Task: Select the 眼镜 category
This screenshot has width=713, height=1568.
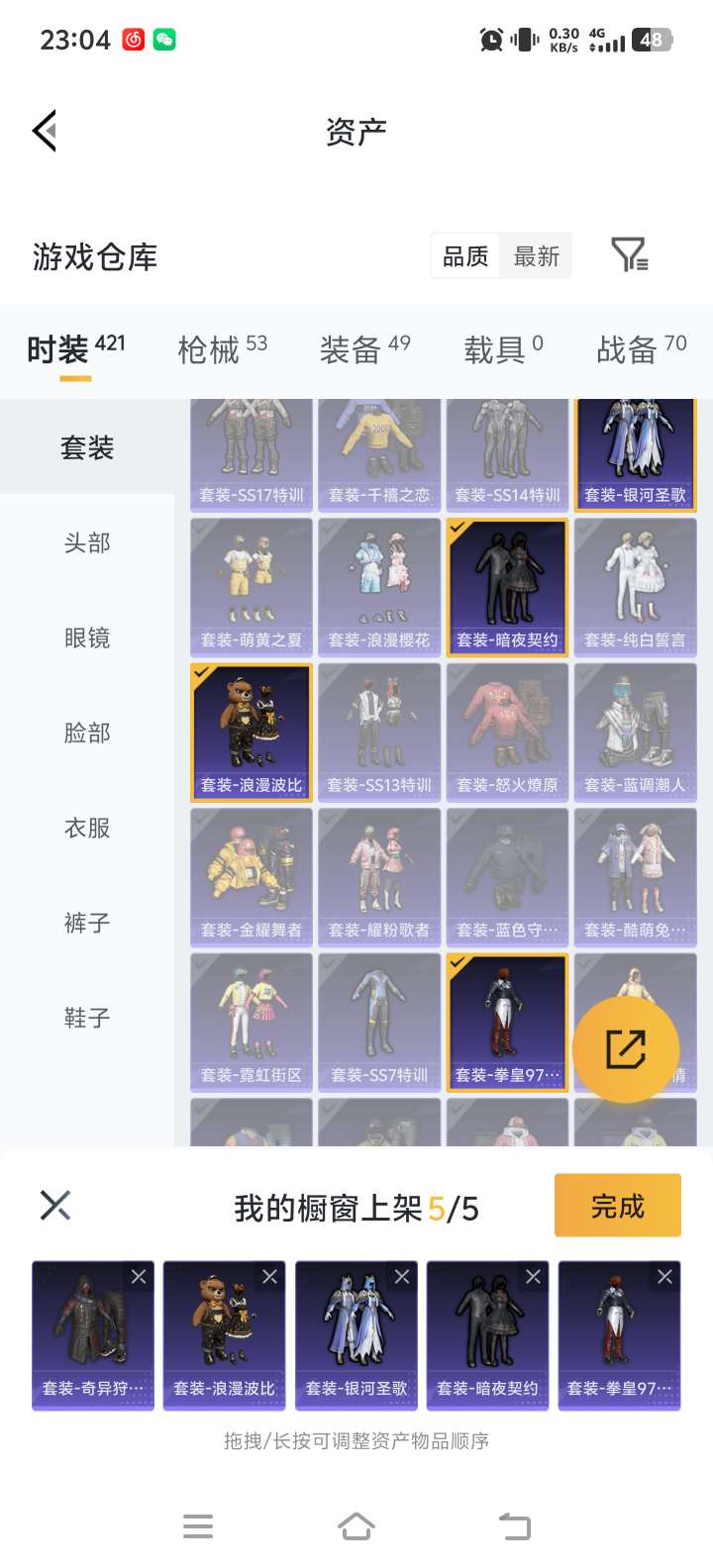Action: point(87,637)
